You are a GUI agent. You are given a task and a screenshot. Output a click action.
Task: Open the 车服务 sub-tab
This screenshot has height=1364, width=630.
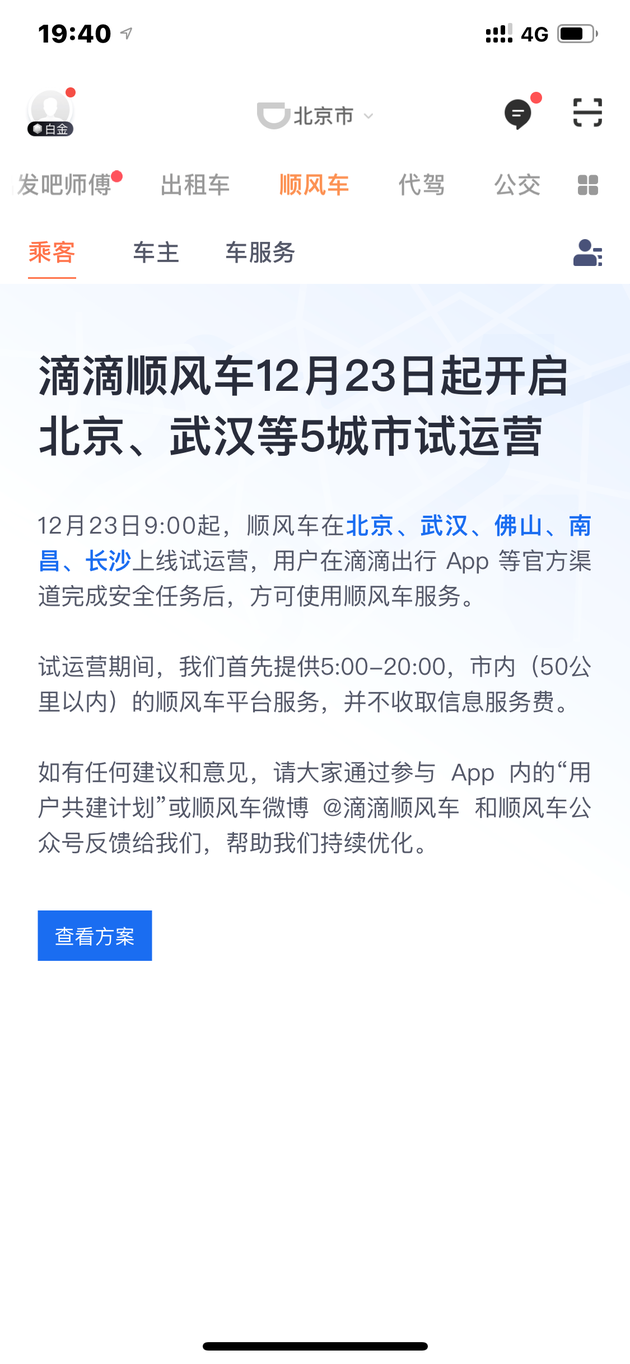click(260, 253)
